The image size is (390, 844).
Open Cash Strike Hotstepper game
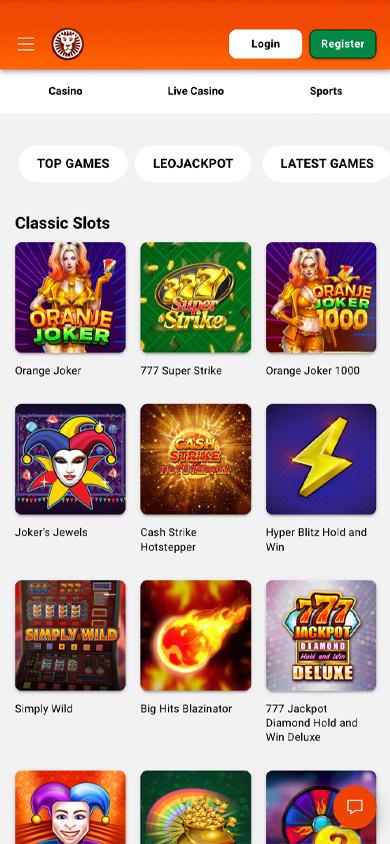click(196, 459)
